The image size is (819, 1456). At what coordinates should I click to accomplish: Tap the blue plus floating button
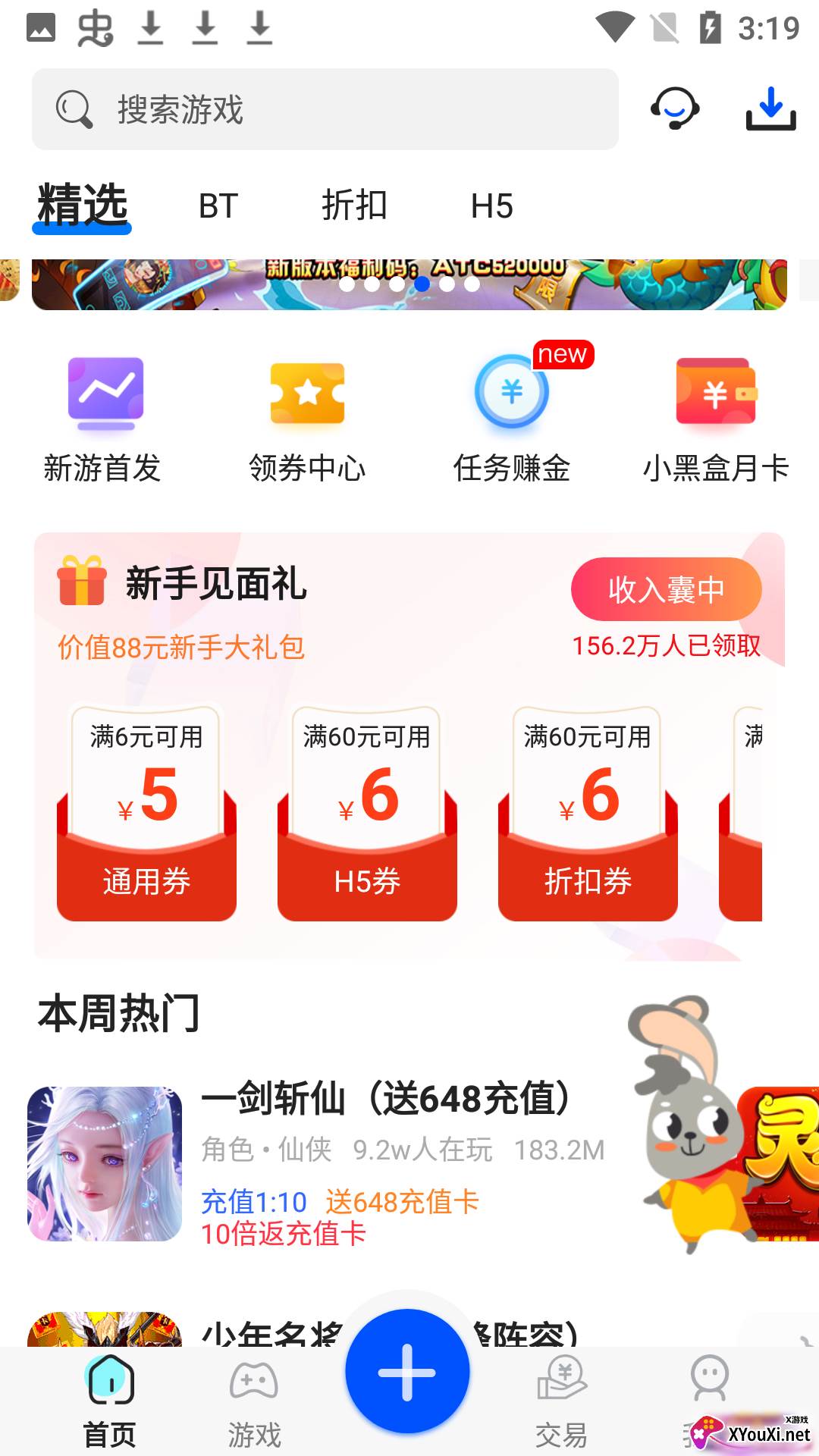pos(407,1371)
